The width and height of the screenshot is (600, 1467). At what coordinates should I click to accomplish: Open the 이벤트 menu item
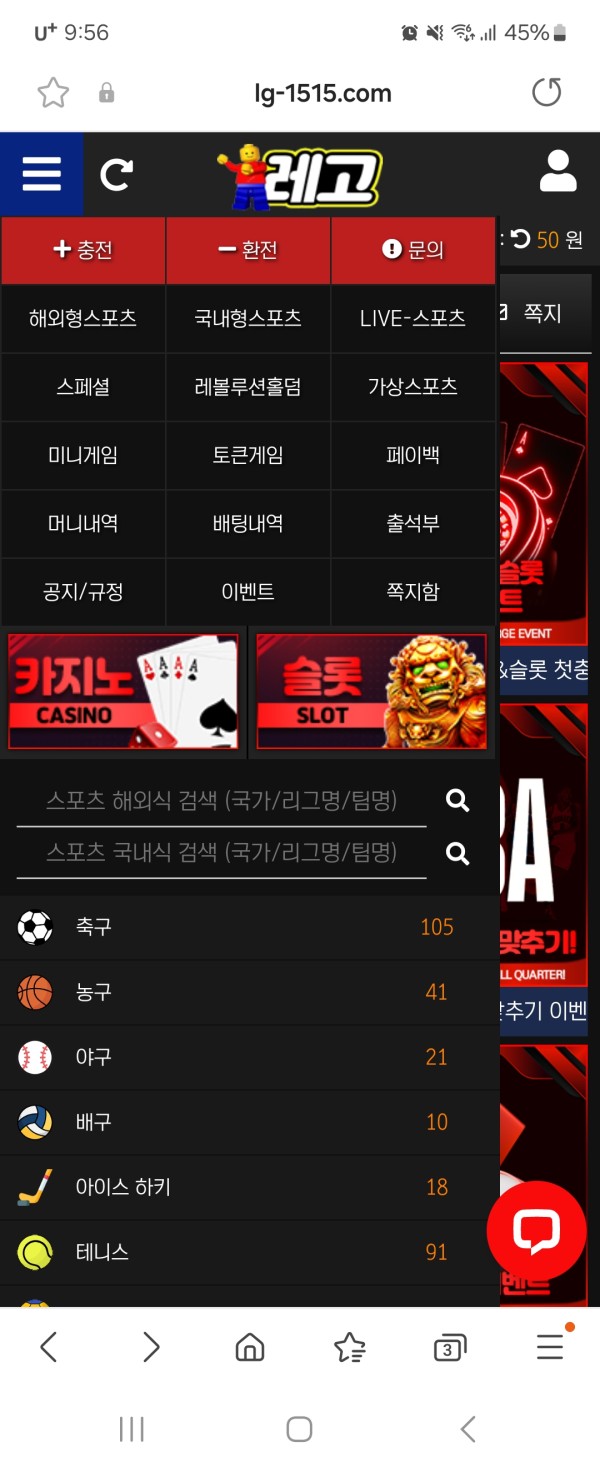[248, 591]
